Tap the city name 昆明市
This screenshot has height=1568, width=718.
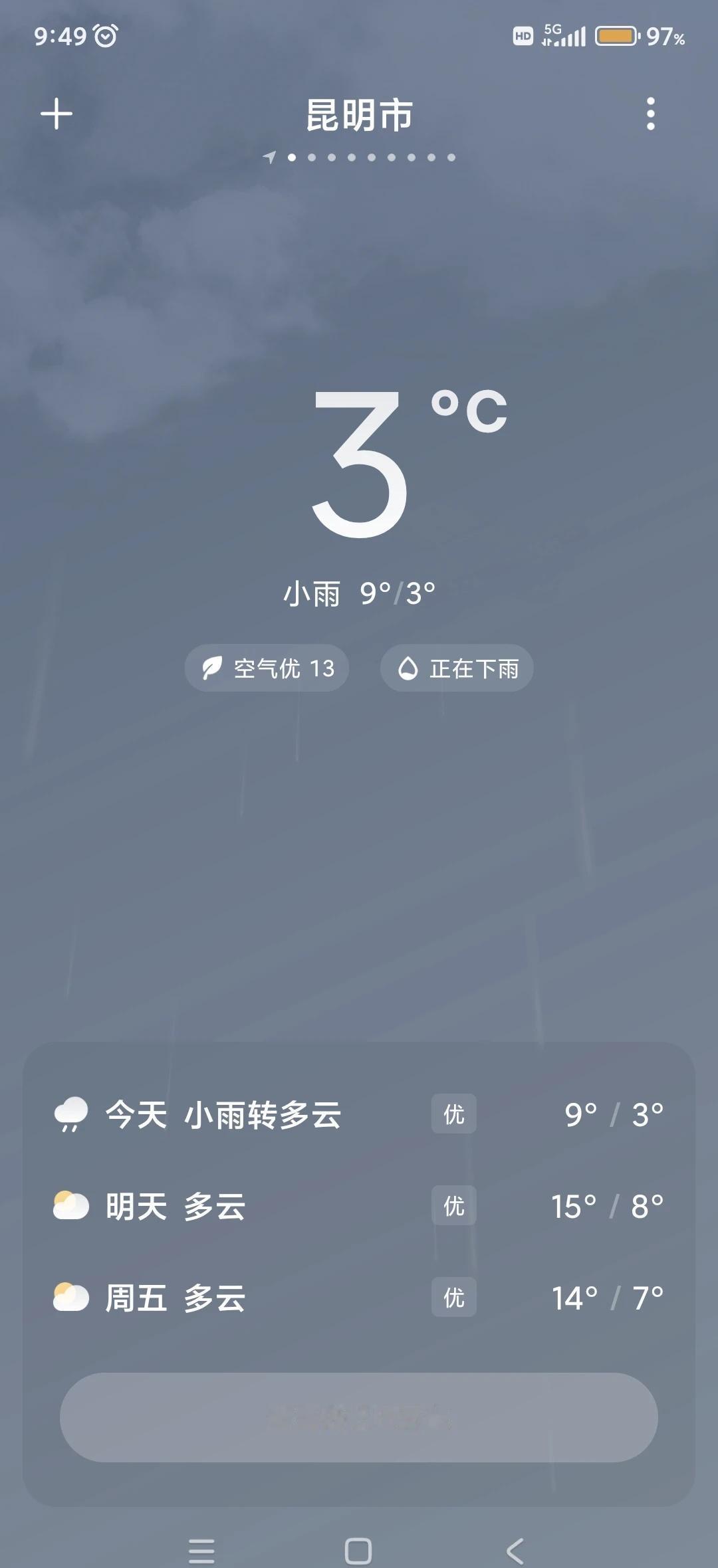tap(359, 114)
